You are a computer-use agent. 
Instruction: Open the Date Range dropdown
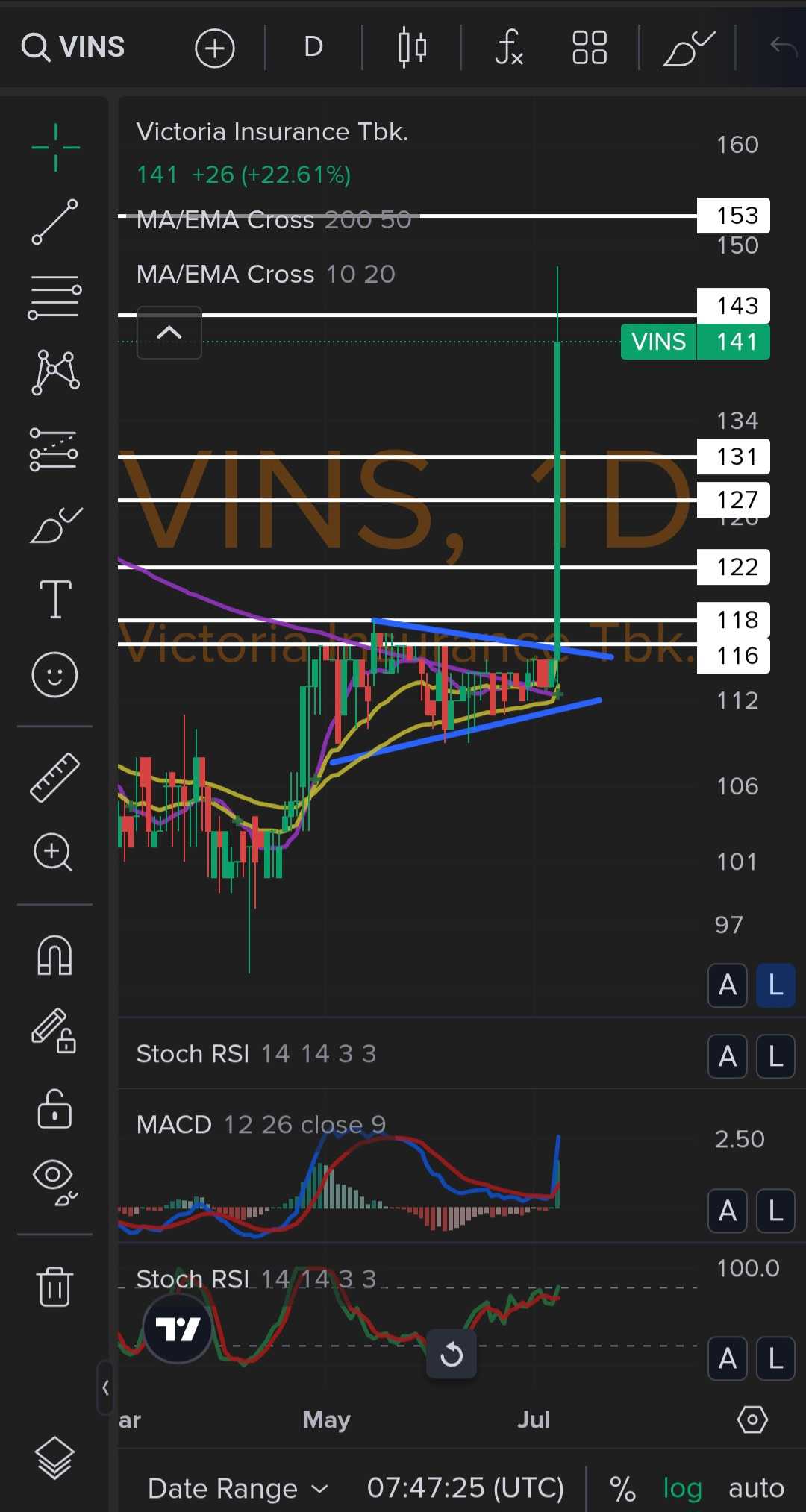point(237,1488)
